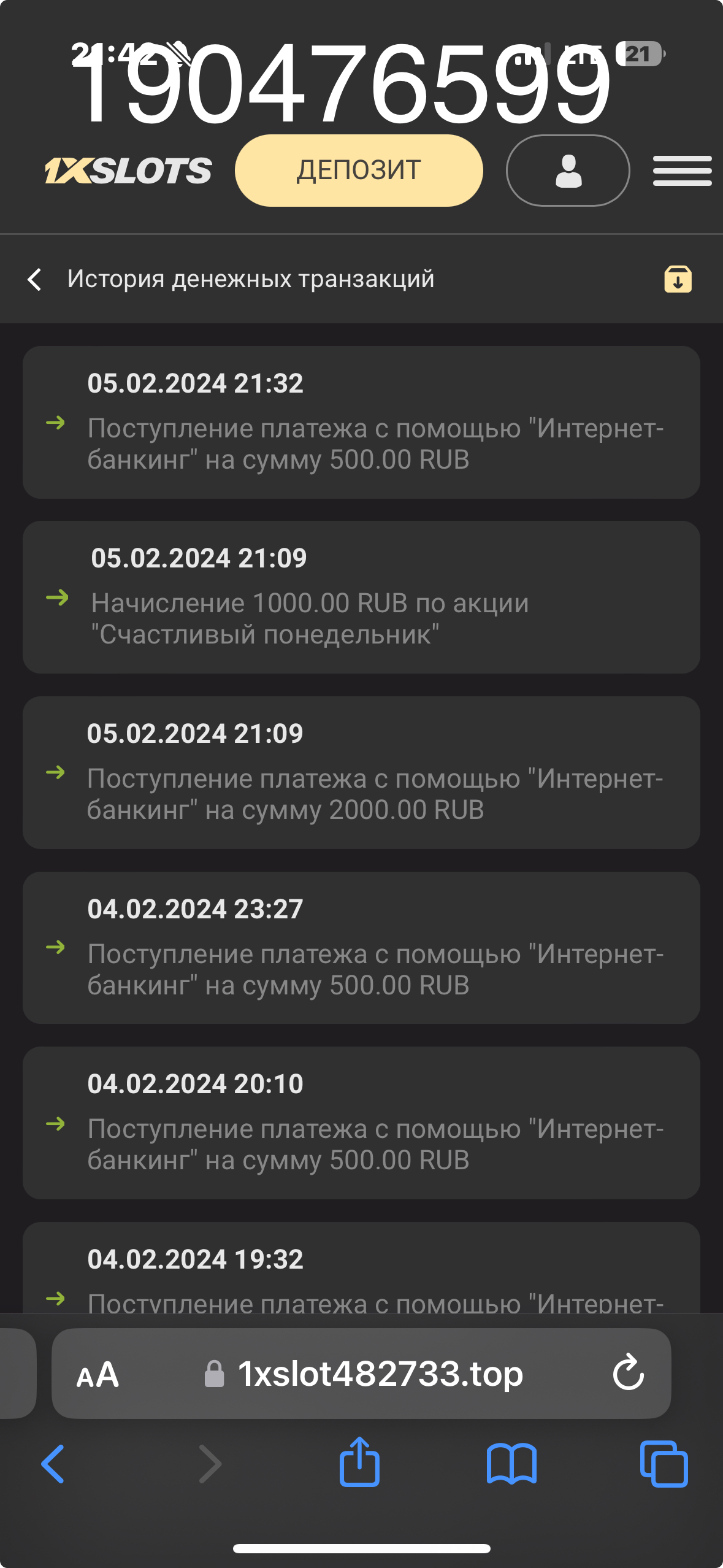Tap the 1xslot482733.top address bar
This screenshot has height=1568, width=723.
coord(380,1374)
